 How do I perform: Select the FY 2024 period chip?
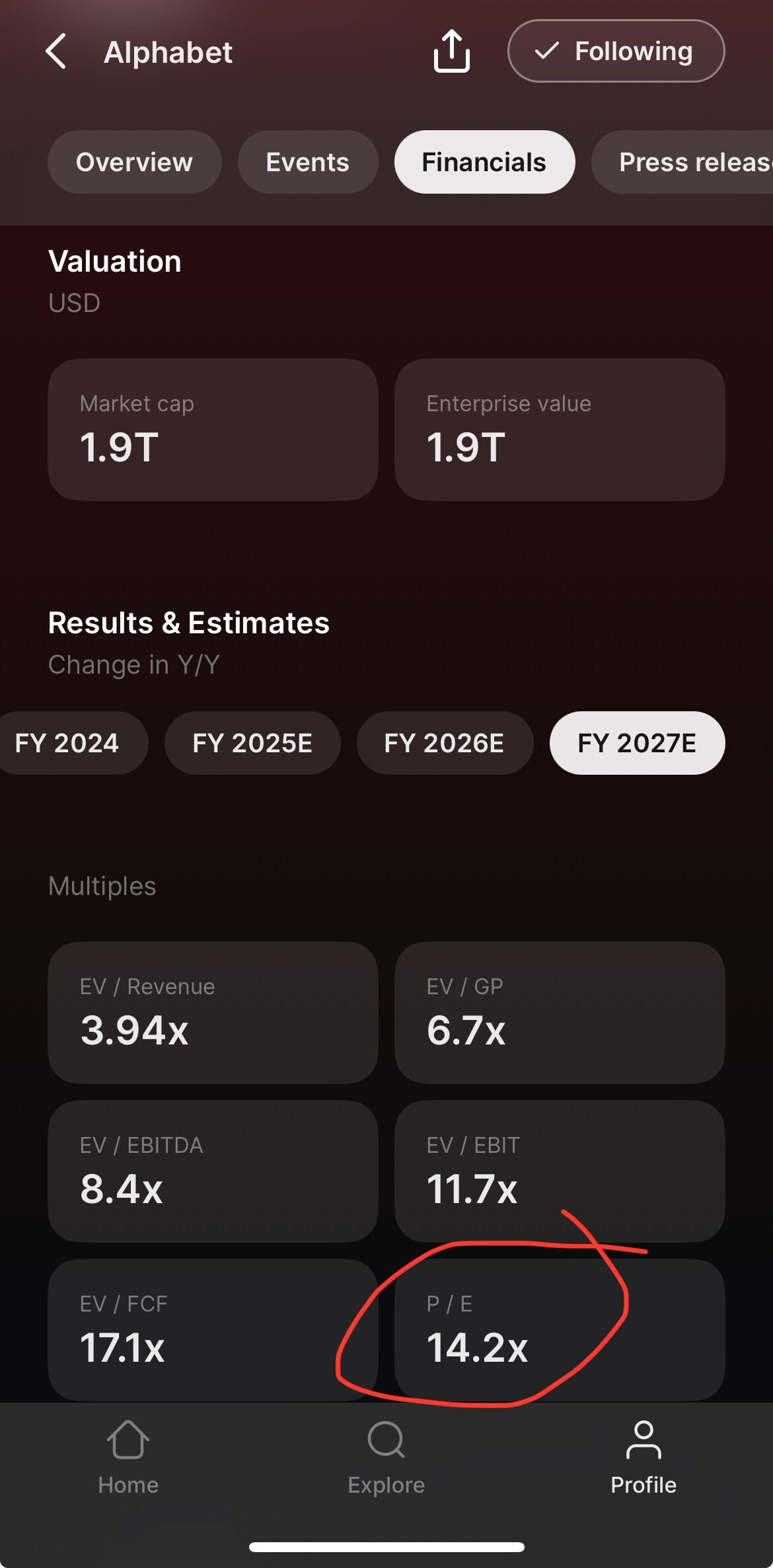(68, 743)
